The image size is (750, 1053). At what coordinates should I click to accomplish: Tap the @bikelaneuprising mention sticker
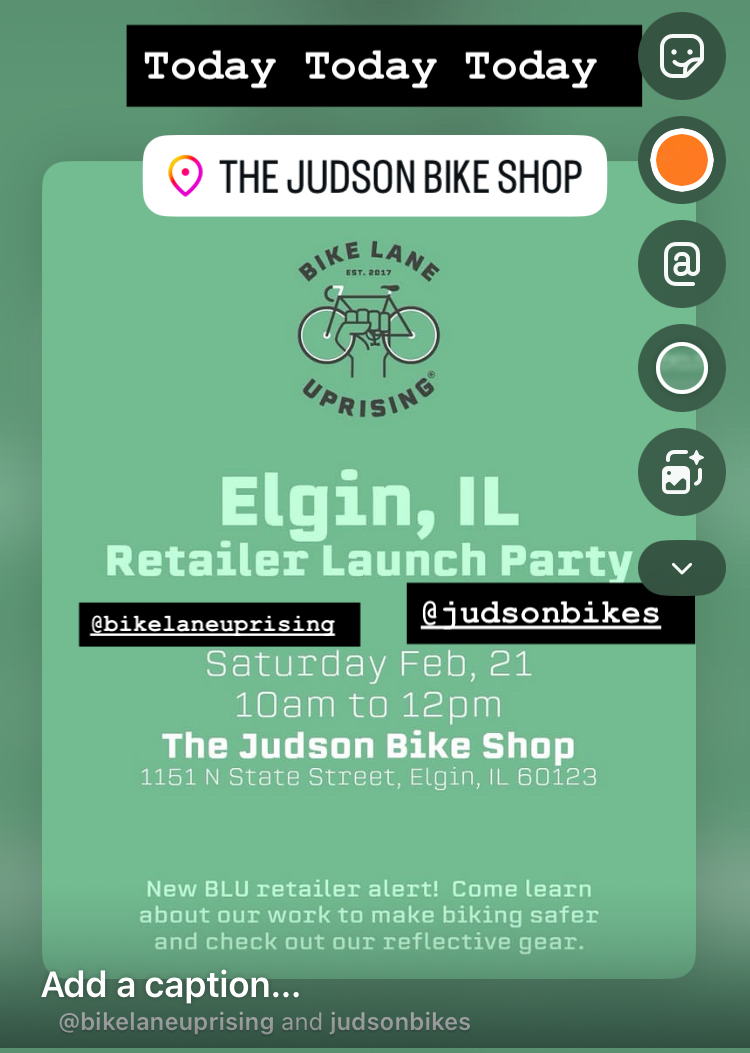point(219,625)
